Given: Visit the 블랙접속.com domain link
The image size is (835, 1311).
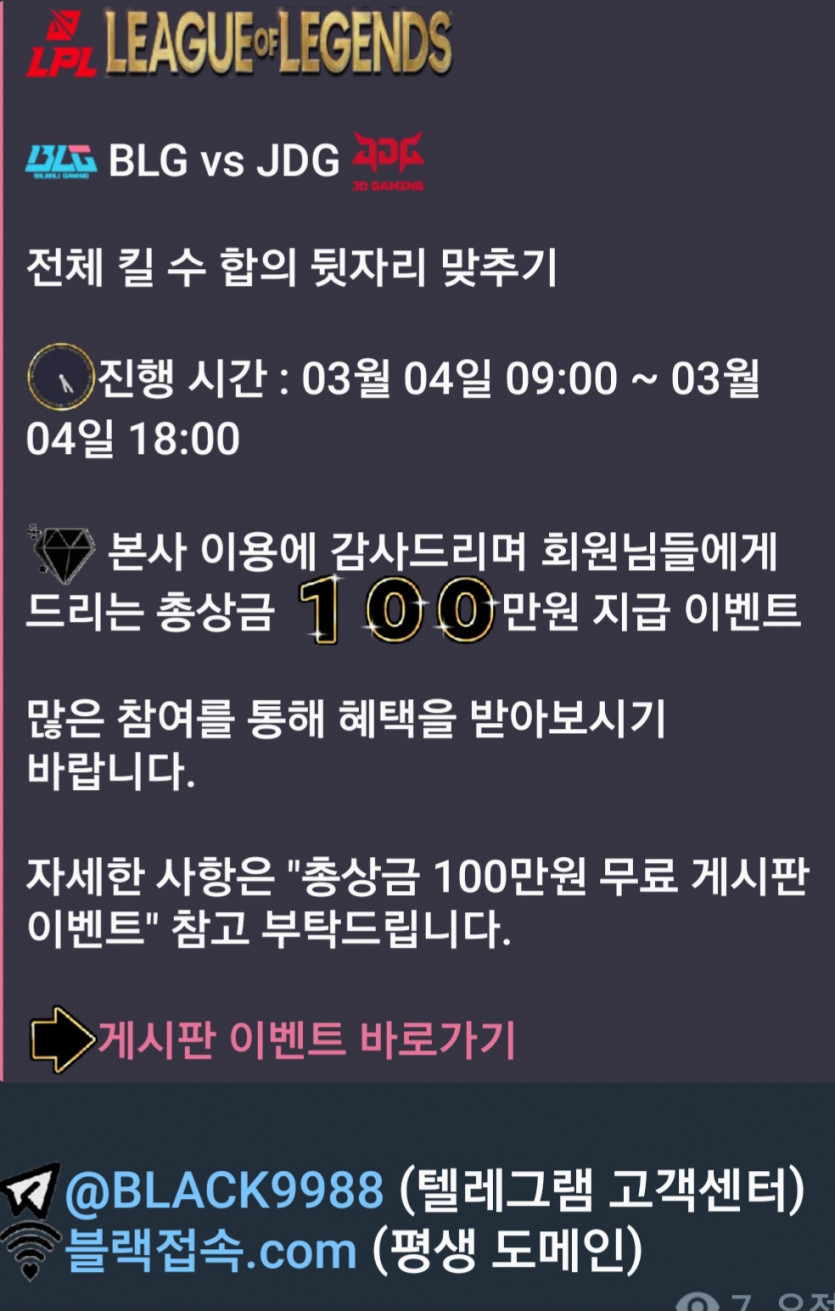Looking at the screenshot, I should pos(210,1250).
